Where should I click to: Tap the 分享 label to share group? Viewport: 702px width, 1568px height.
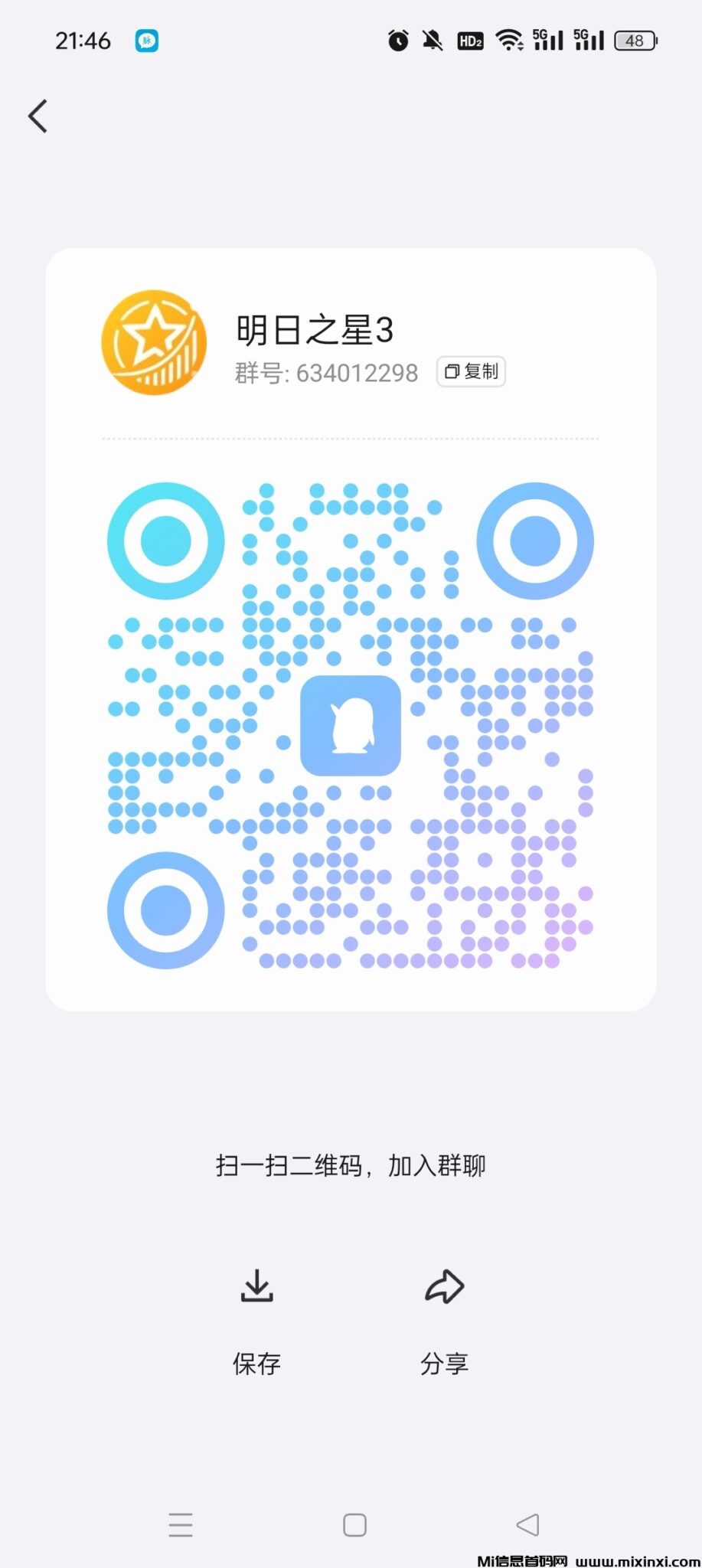click(x=445, y=1363)
